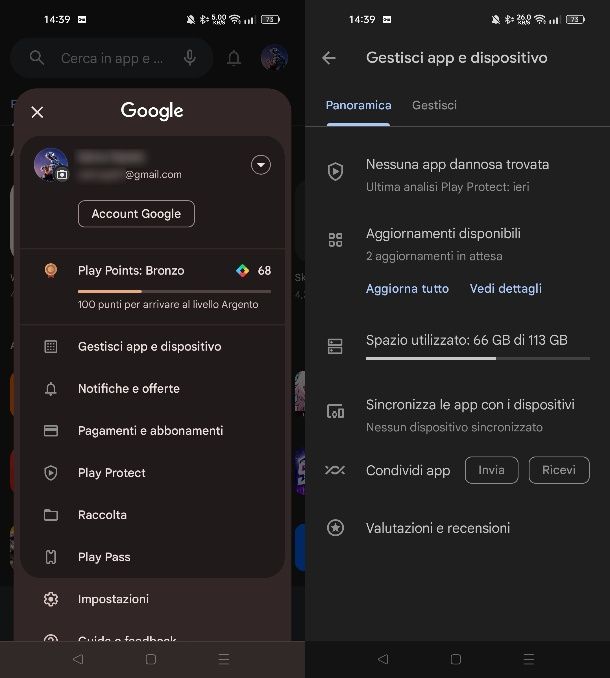Viewport: 610px width, 678px height.
Task: Open the Play Protect menu entry
Action: point(111,472)
